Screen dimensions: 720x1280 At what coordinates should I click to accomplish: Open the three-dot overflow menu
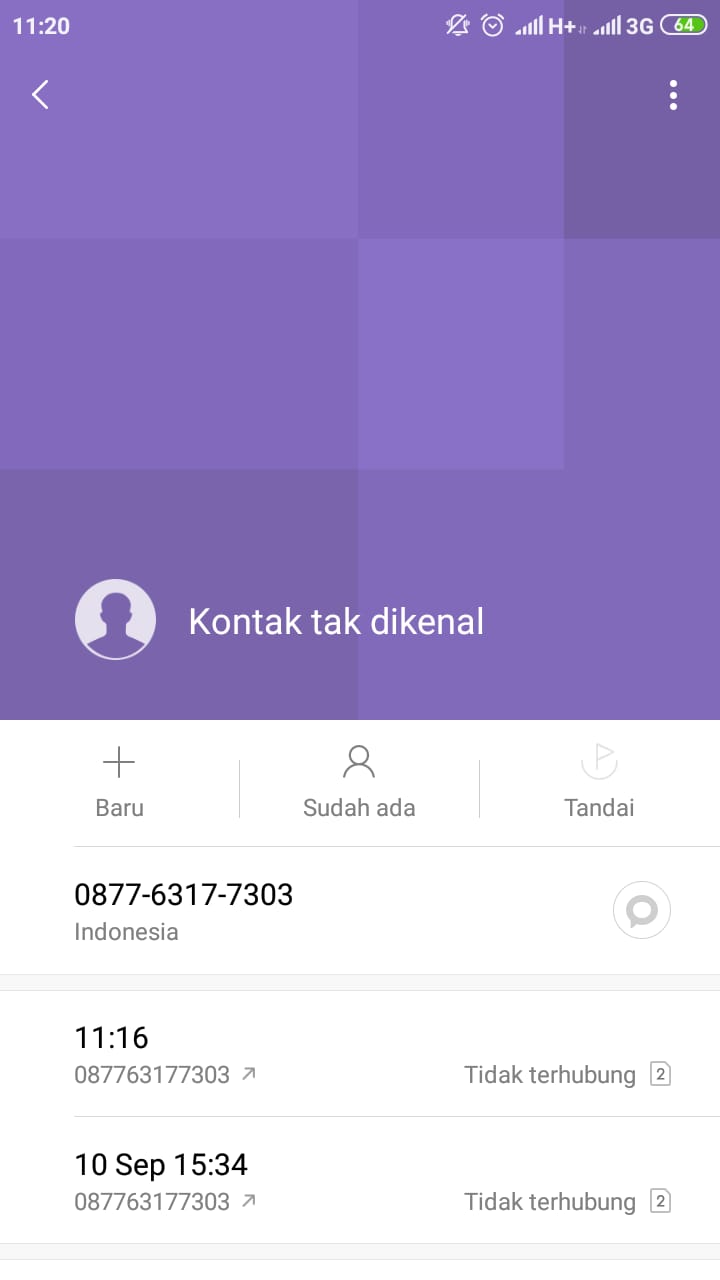(673, 95)
